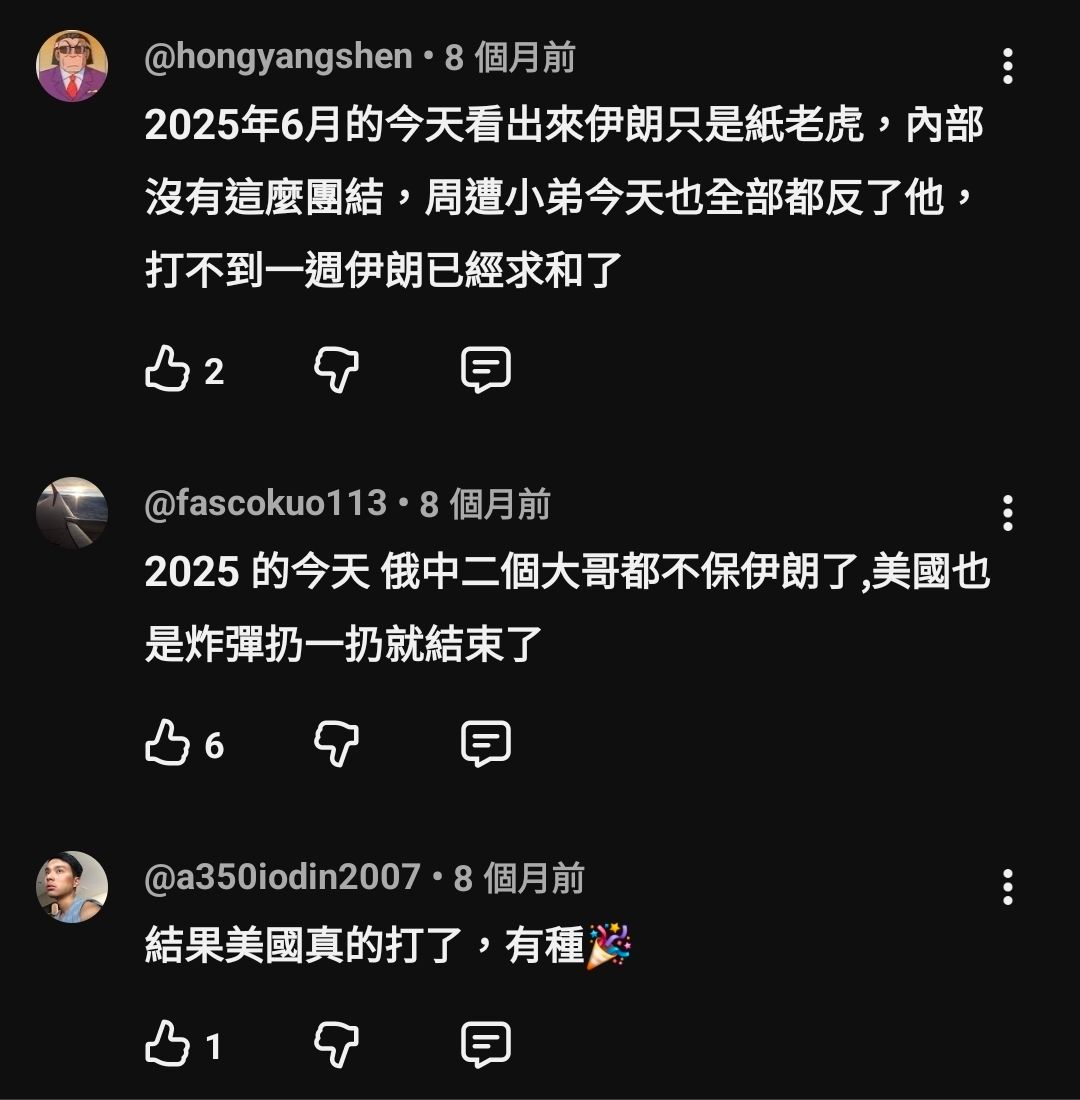Viewport: 1080px width, 1100px height.
Task: Open overflow menu for @hongyangshen's comment
Action: point(1007,66)
